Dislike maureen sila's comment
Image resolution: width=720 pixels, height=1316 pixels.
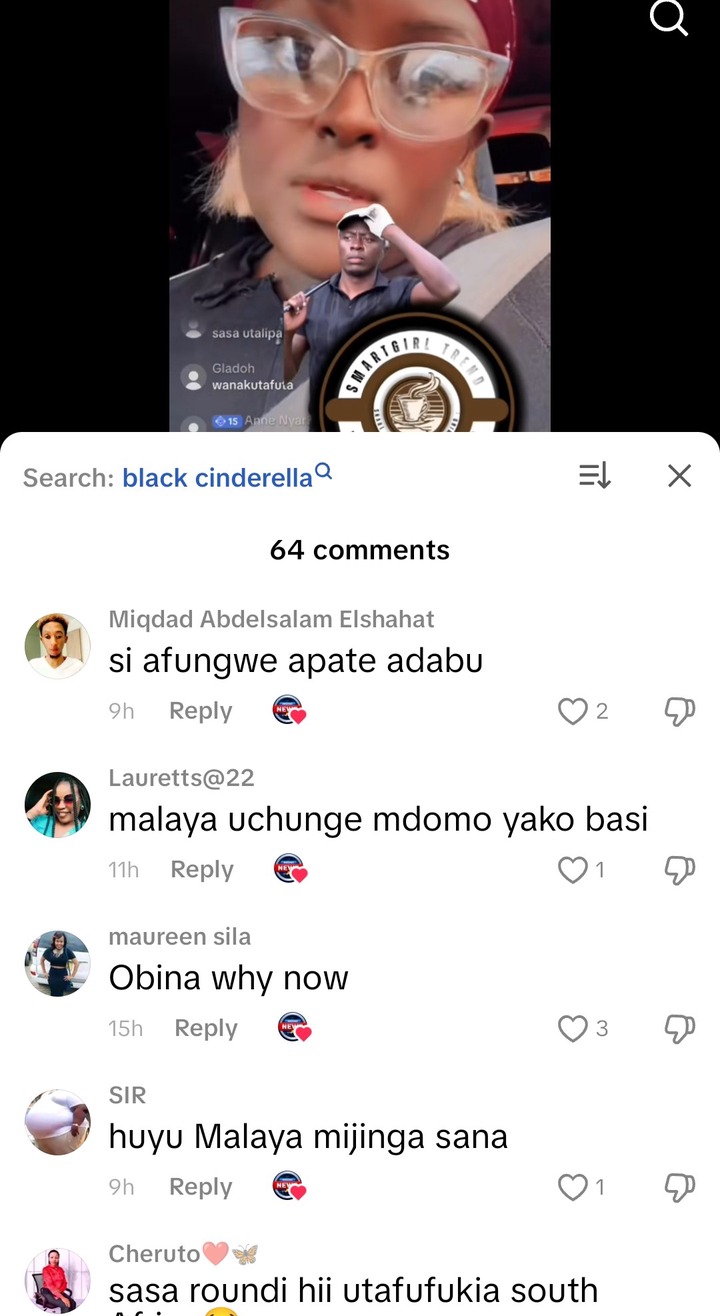pos(680,1028)
